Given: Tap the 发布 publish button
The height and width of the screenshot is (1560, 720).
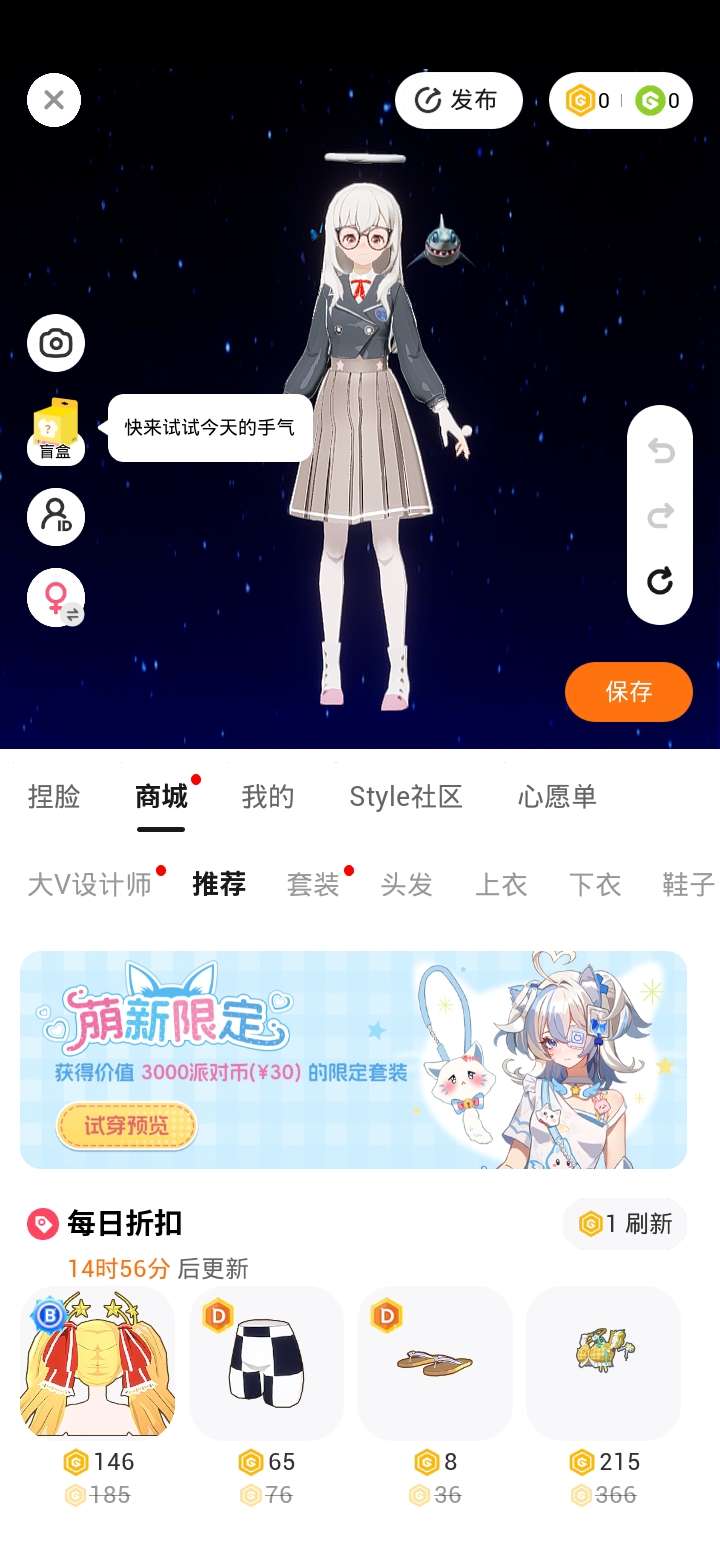Looking at the screenshot, I should click(x=459, y=100).
